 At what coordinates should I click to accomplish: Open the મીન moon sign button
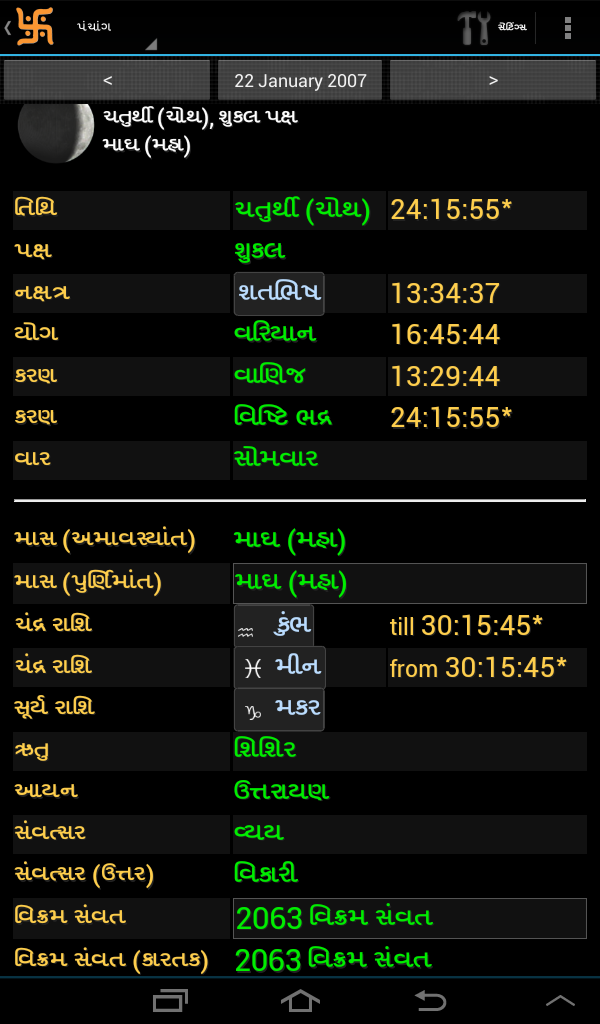[x=279, y=667]
